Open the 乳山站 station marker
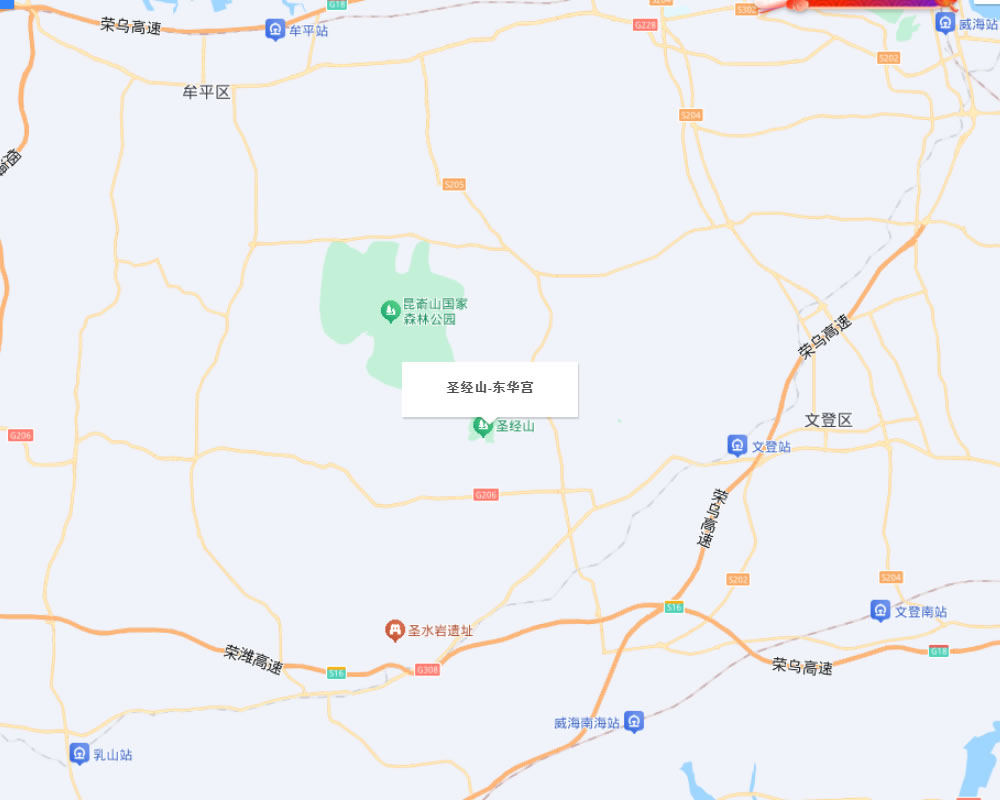Screen dimensions: 1000x800 click(79, 754)
